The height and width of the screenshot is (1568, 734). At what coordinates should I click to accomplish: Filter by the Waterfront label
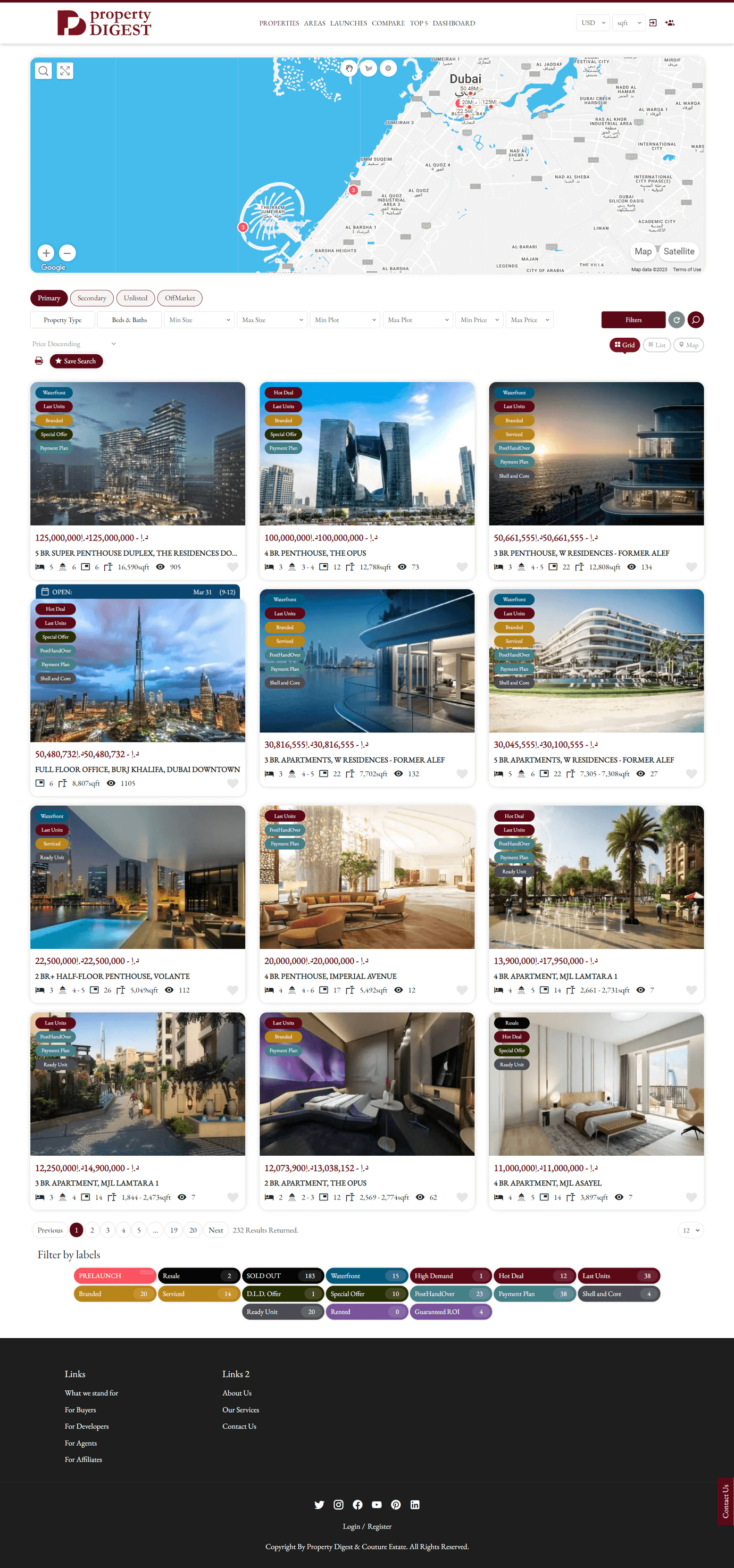[x=366, y=1276]
